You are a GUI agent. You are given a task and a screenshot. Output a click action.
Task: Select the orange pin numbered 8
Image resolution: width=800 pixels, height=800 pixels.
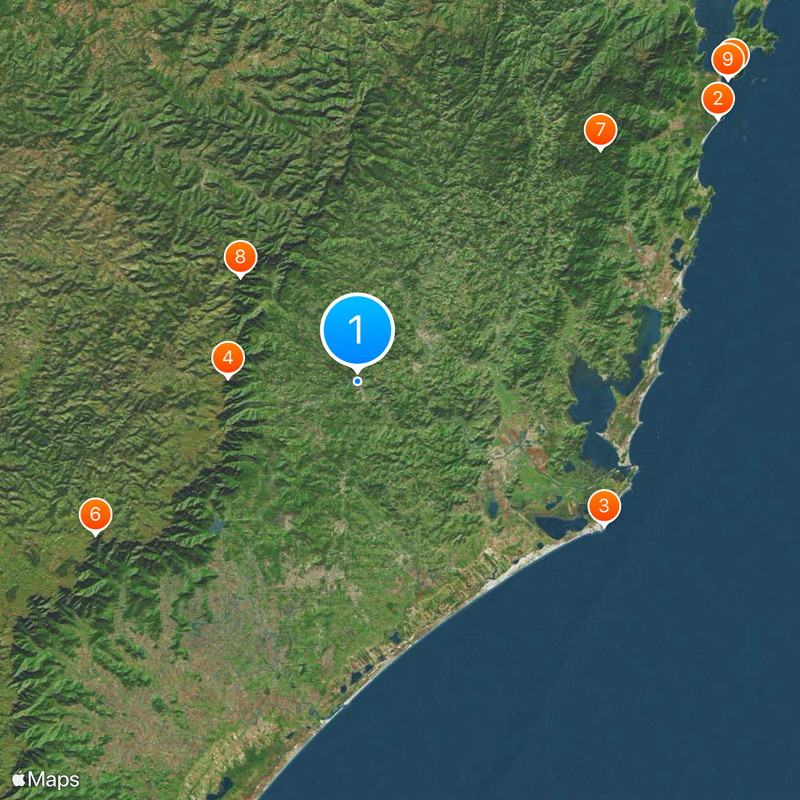pos(240,257)
